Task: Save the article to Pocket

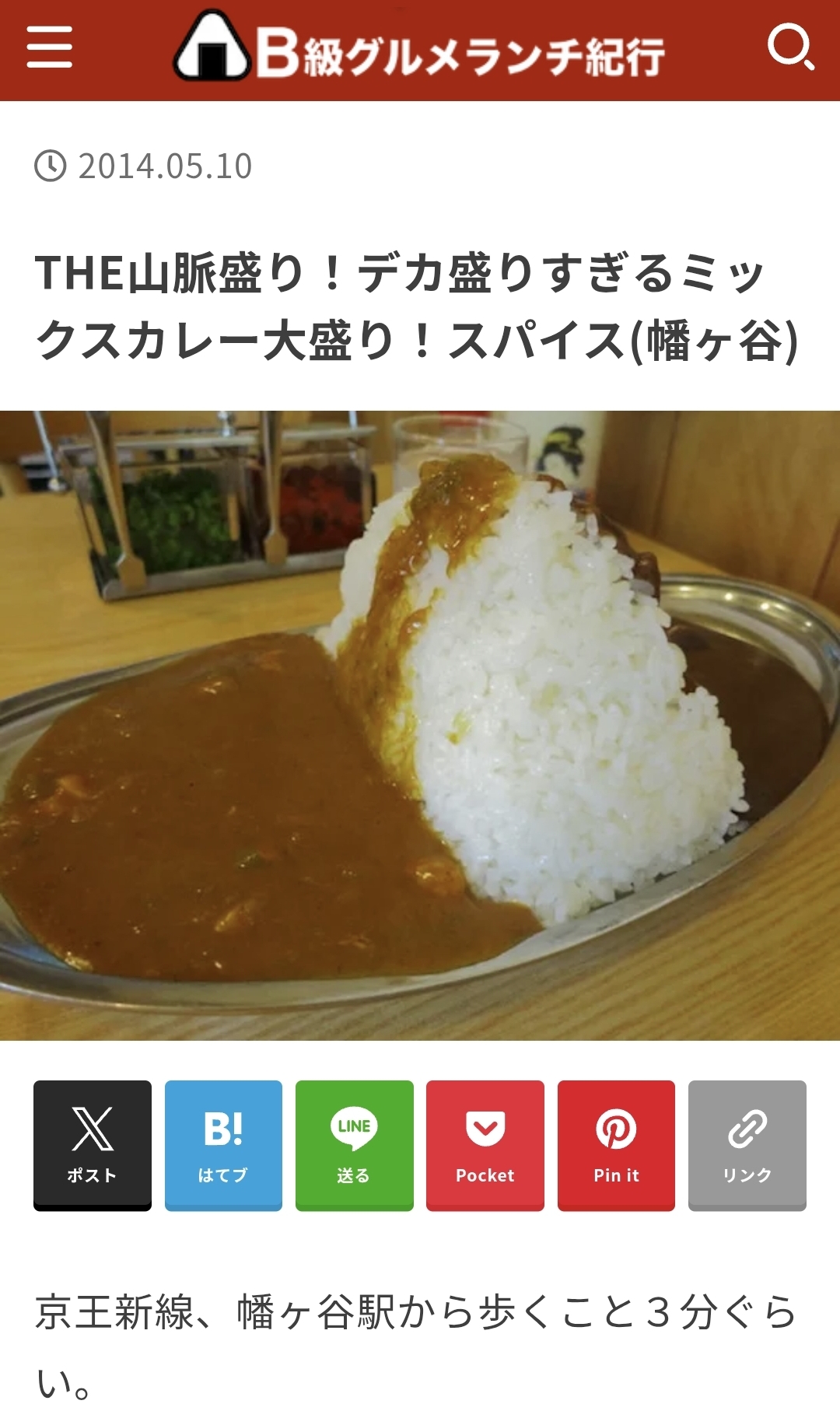Action: tap(485, 1144)
